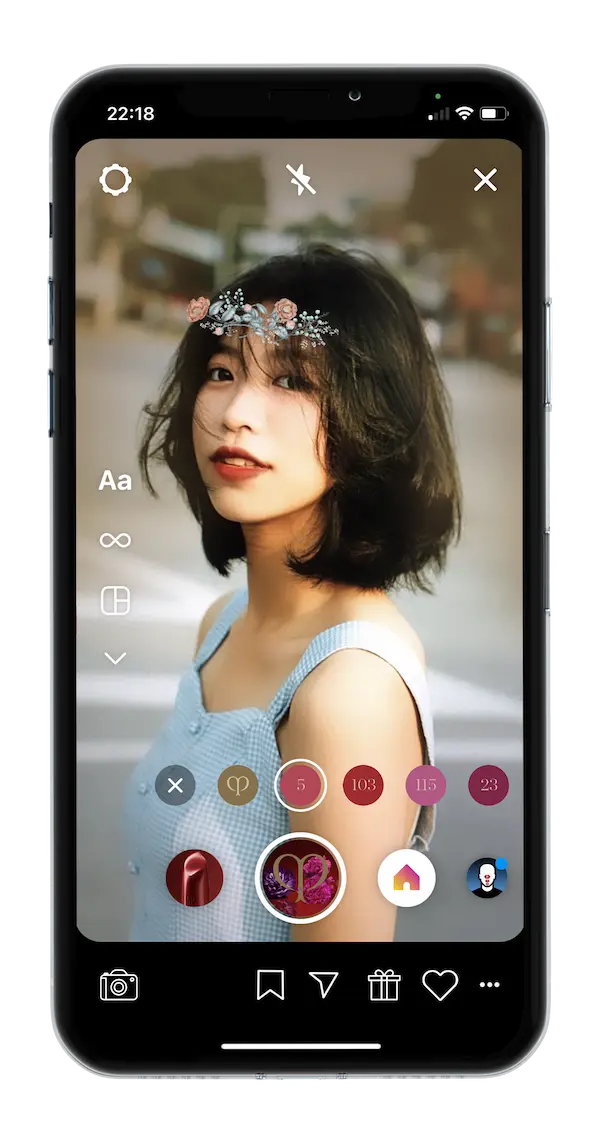Capture photo with the center shutter button
Viewport: 600px width, 1145px height.
pos(301,877)
